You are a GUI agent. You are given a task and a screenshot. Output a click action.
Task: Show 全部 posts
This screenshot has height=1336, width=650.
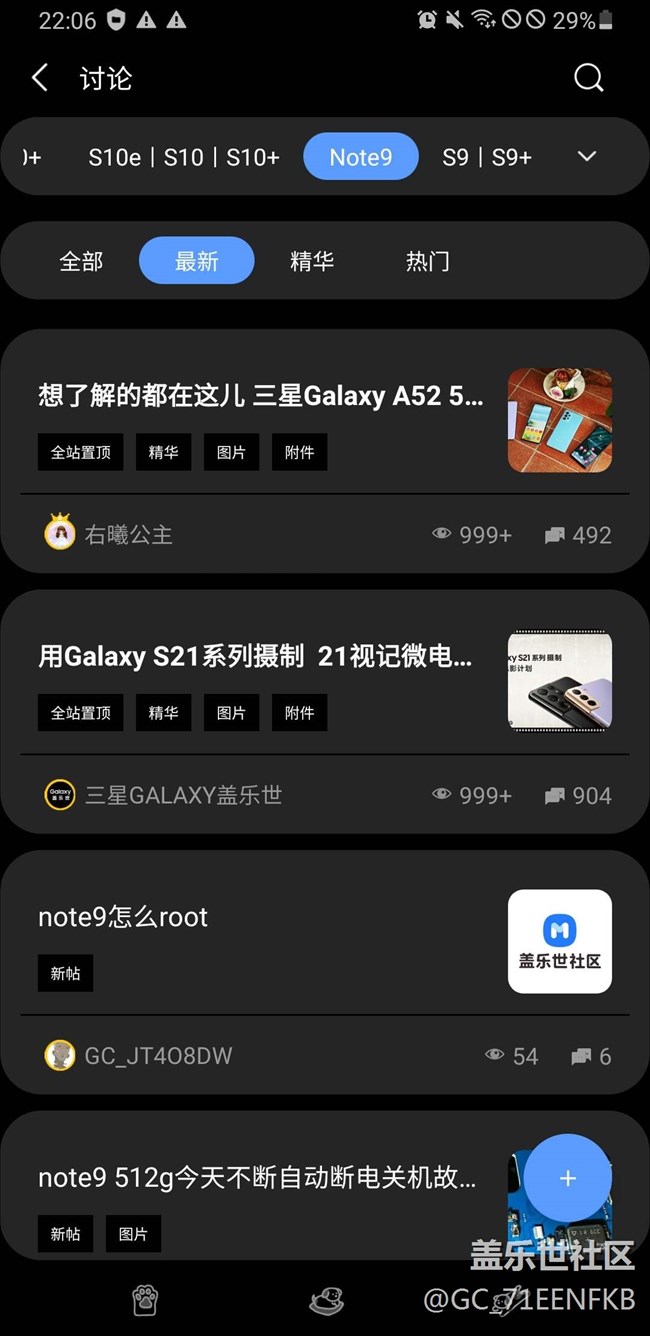(x=81, y=261)
